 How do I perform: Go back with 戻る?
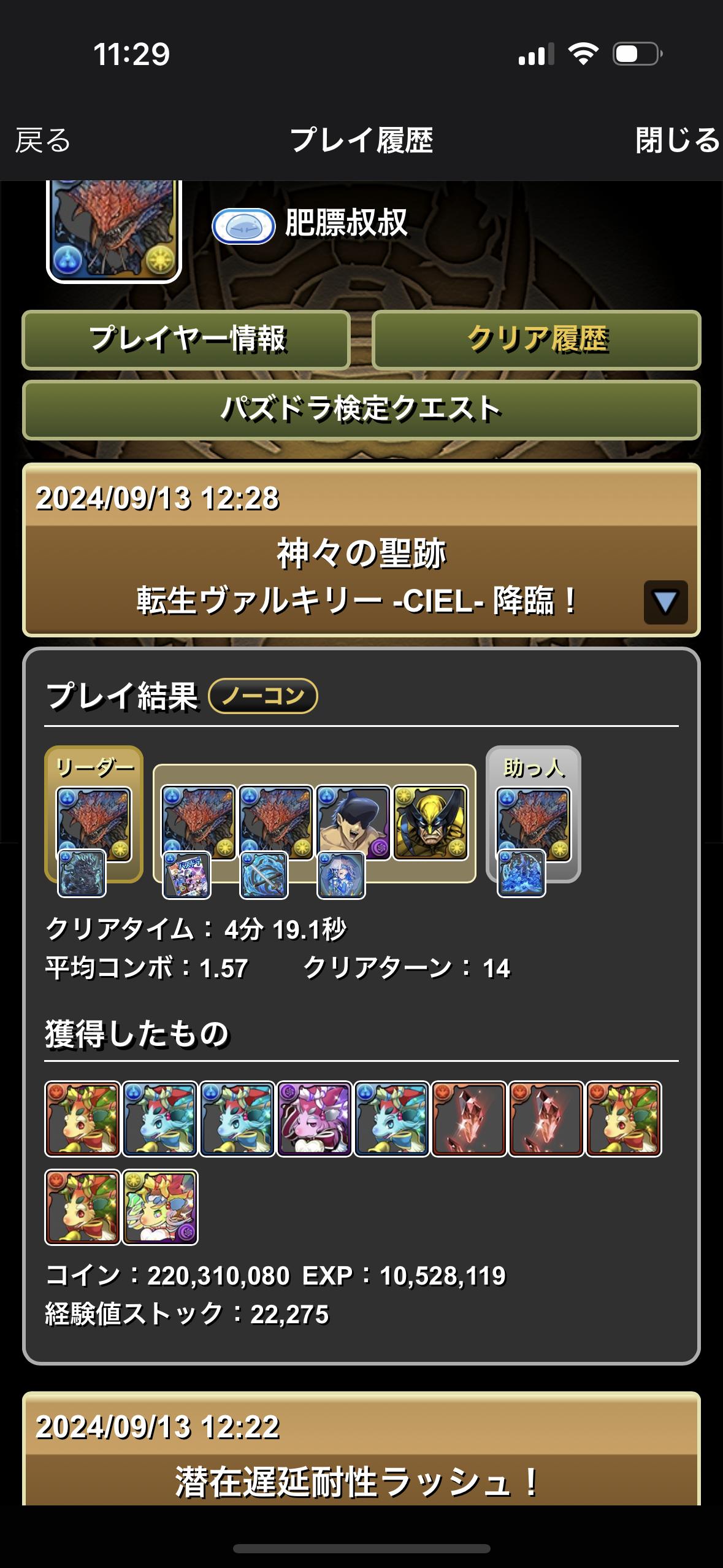43,140
